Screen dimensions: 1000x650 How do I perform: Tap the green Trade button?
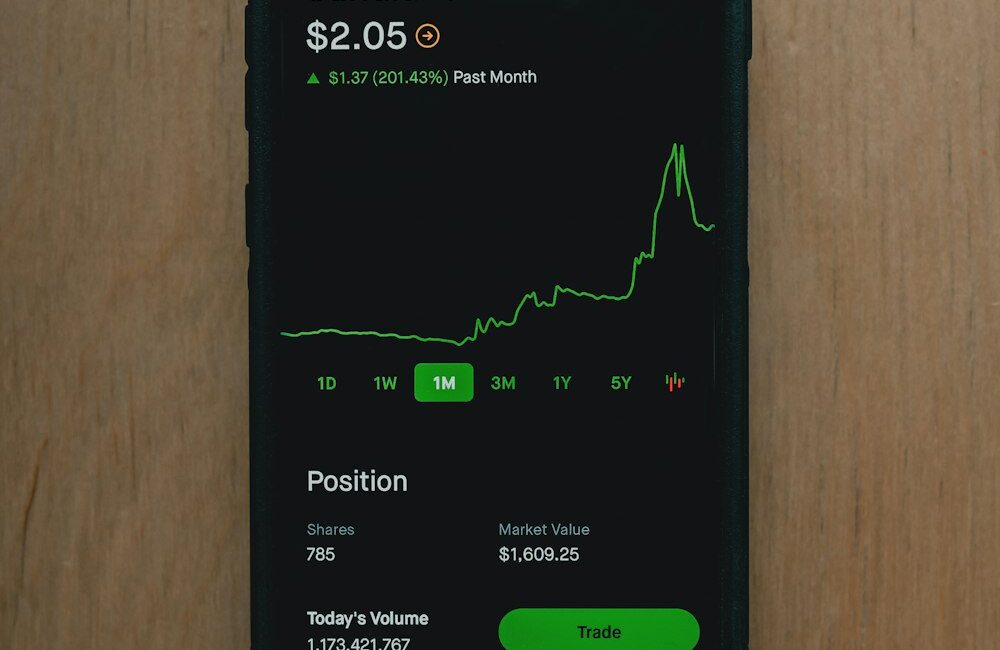[x=598, y=631]
